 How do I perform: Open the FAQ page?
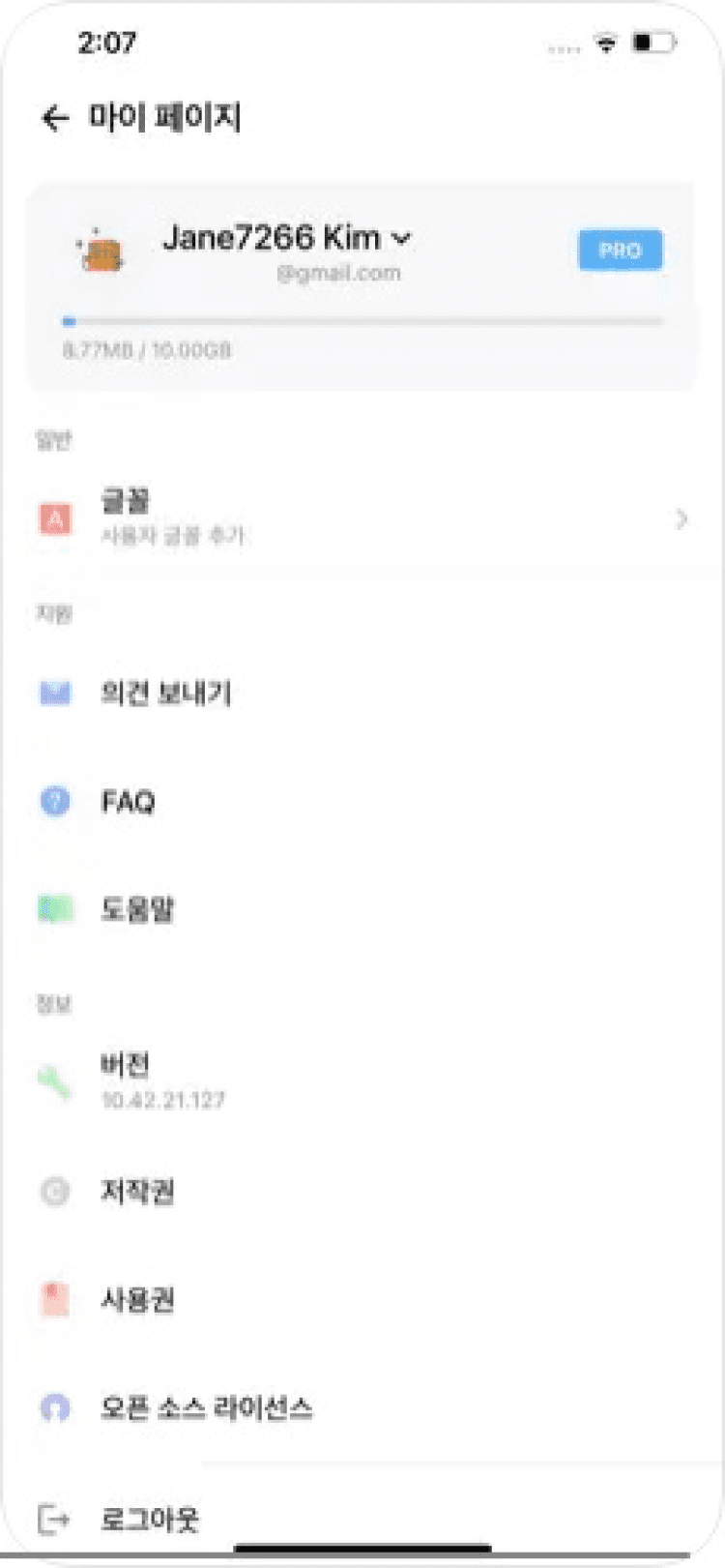tap(128, 802)
